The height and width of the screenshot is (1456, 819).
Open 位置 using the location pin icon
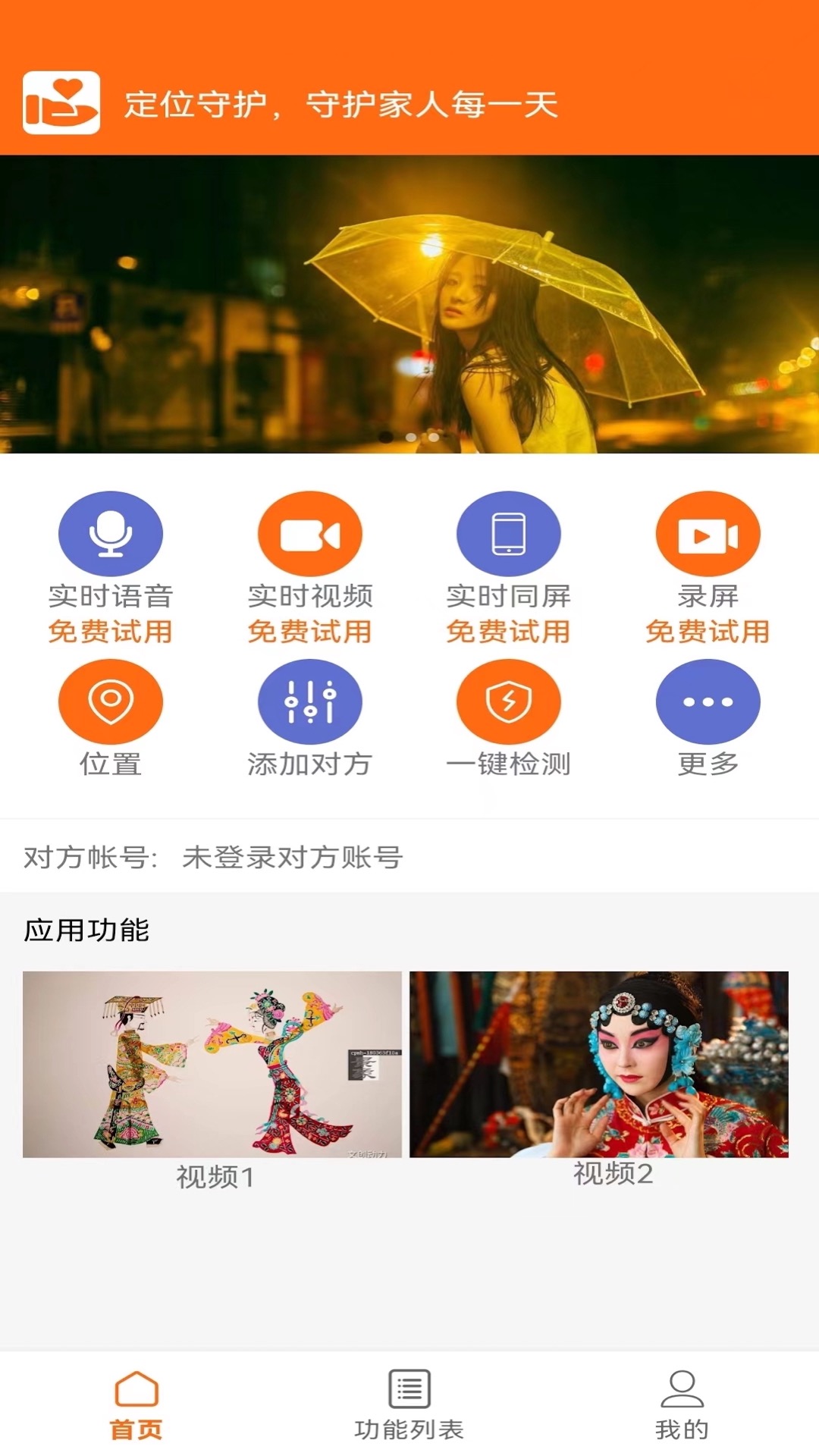coord(111,701)
